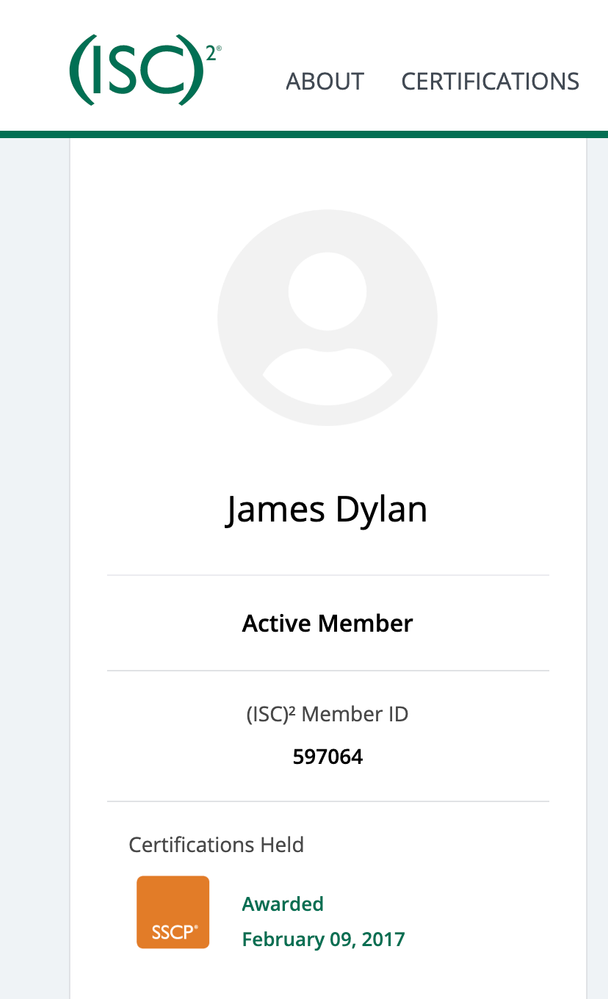The height and width of the screenshot is (999, 608).
Task: Open the CERTIFICATIONS menu item
Action: click(490, 81)
